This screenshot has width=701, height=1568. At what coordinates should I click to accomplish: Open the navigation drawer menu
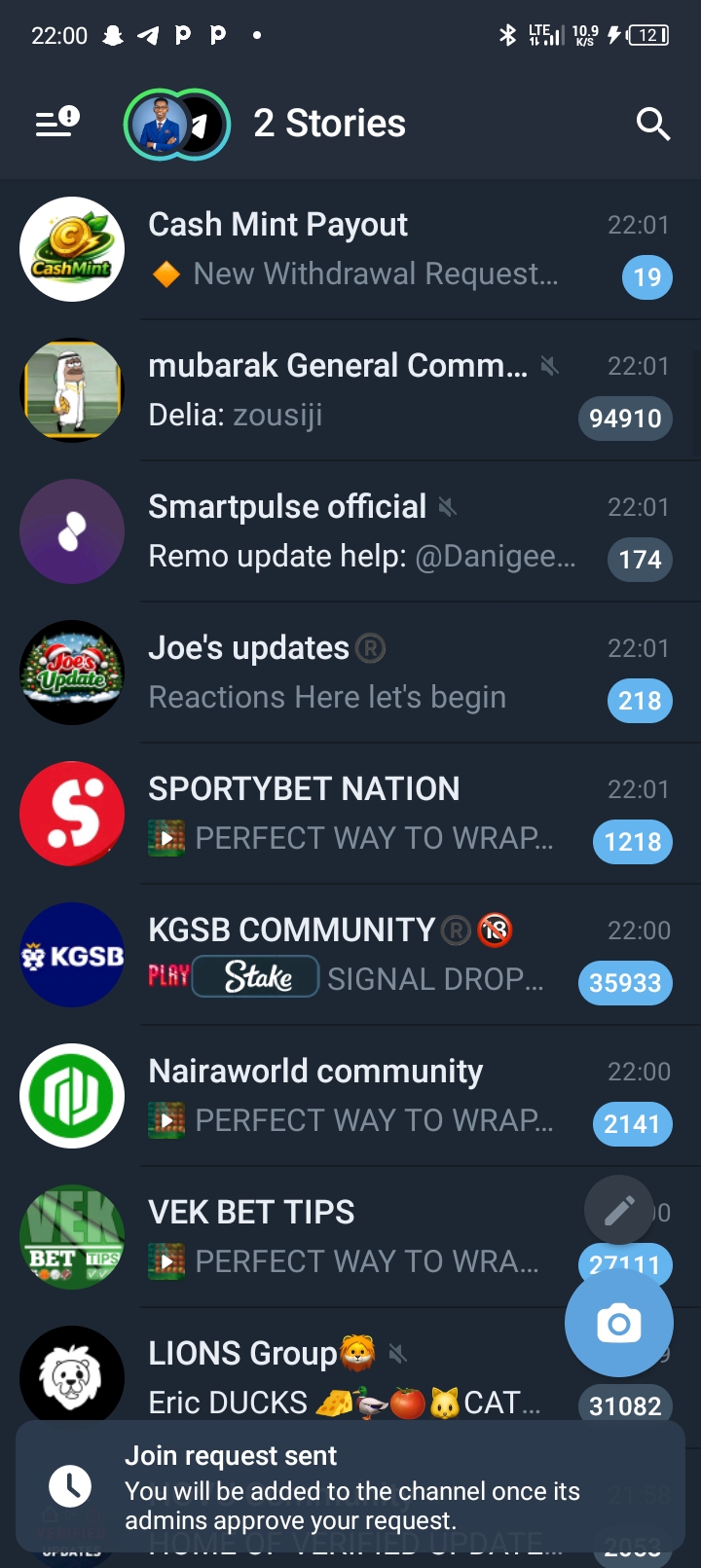point(56,124)
